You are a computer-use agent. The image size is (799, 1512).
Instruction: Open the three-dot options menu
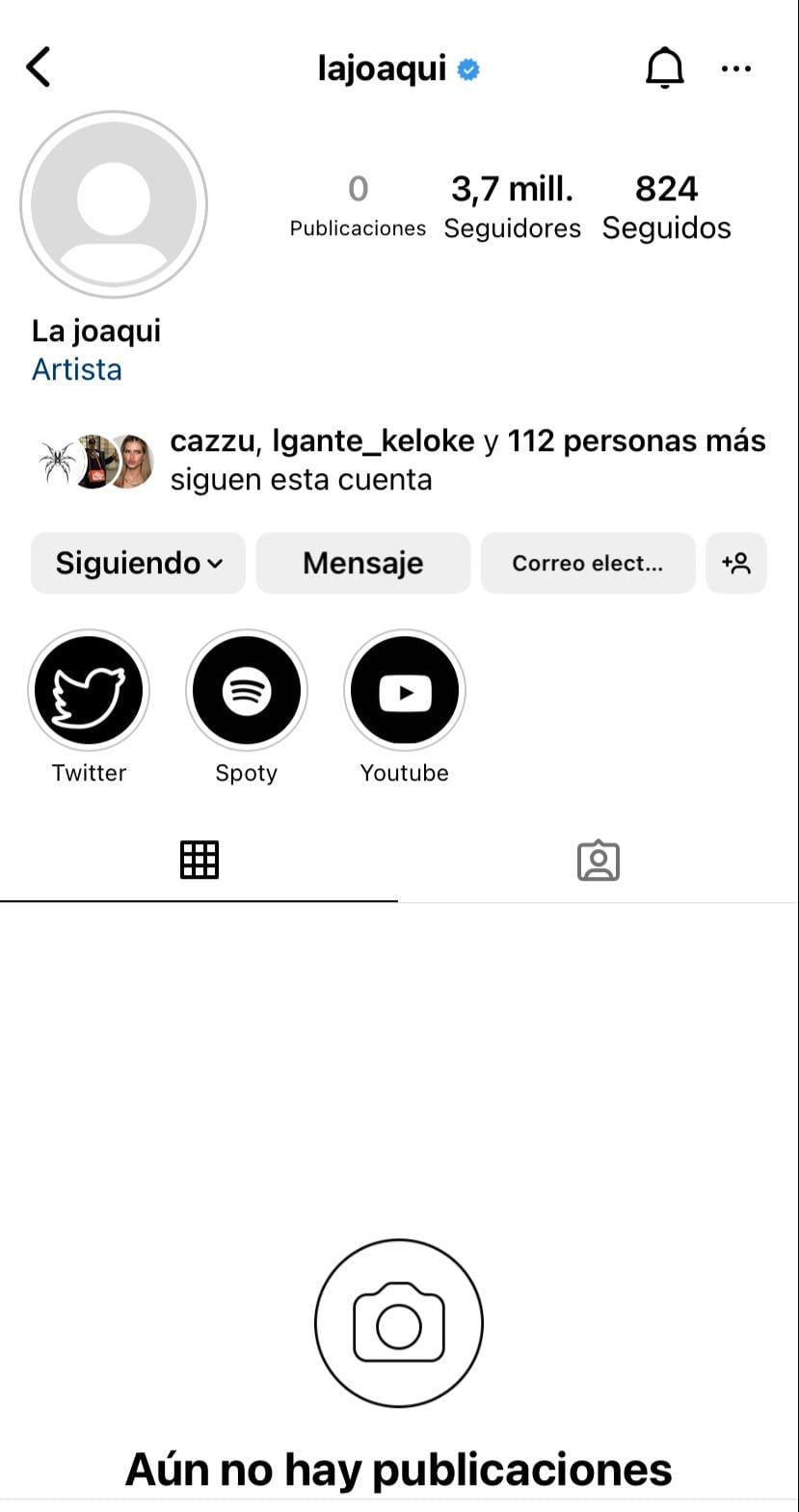[x=736, y=67]
